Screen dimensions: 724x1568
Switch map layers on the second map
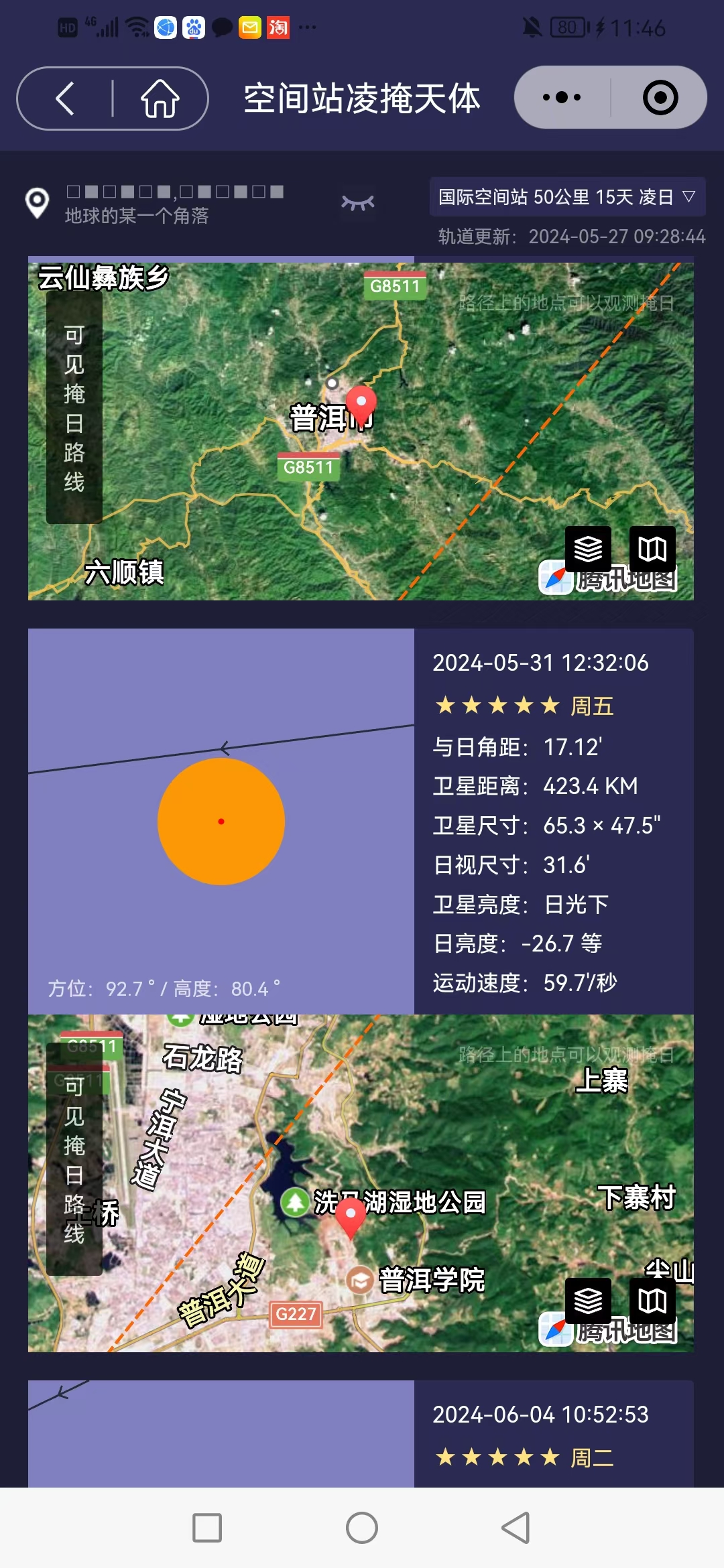[588, 1301]
